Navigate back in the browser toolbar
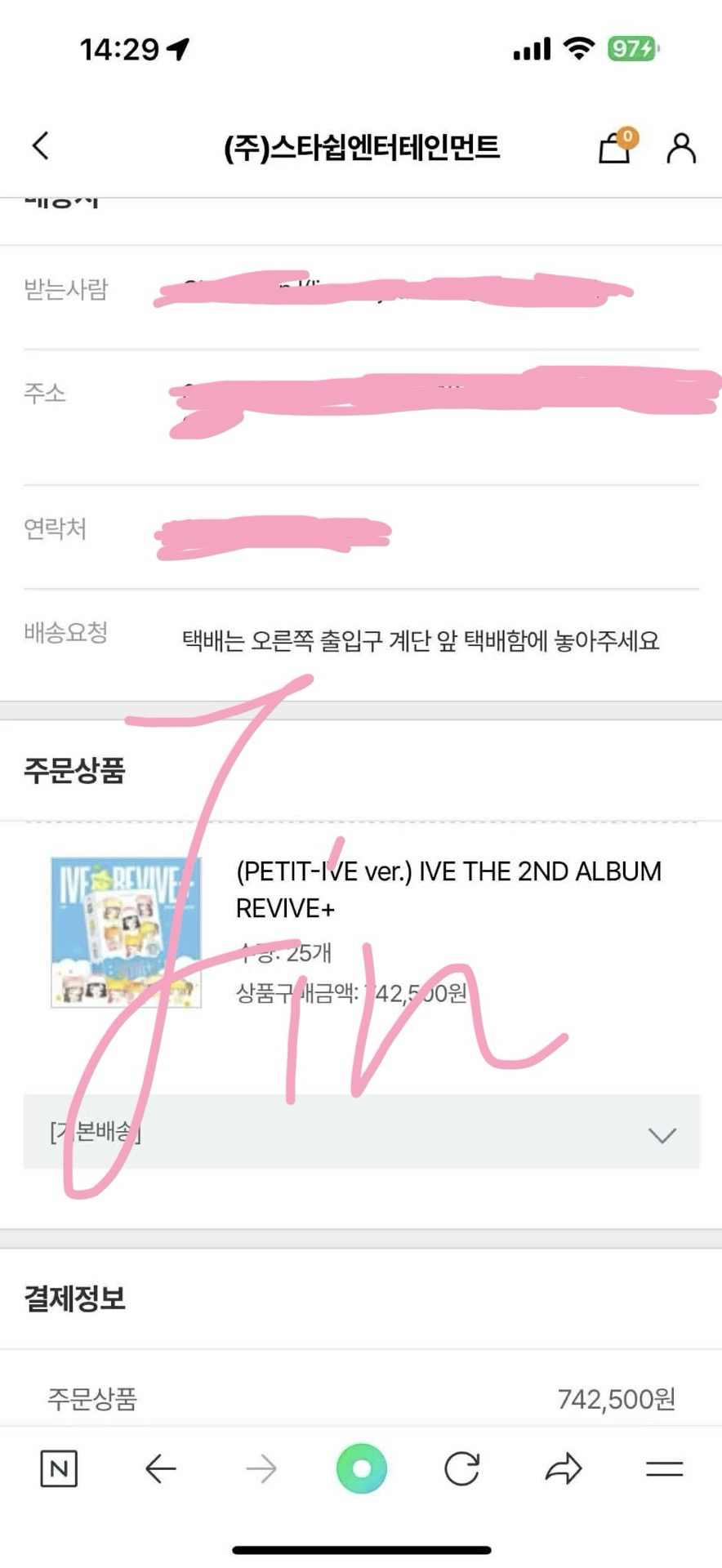 point(160,1469)
